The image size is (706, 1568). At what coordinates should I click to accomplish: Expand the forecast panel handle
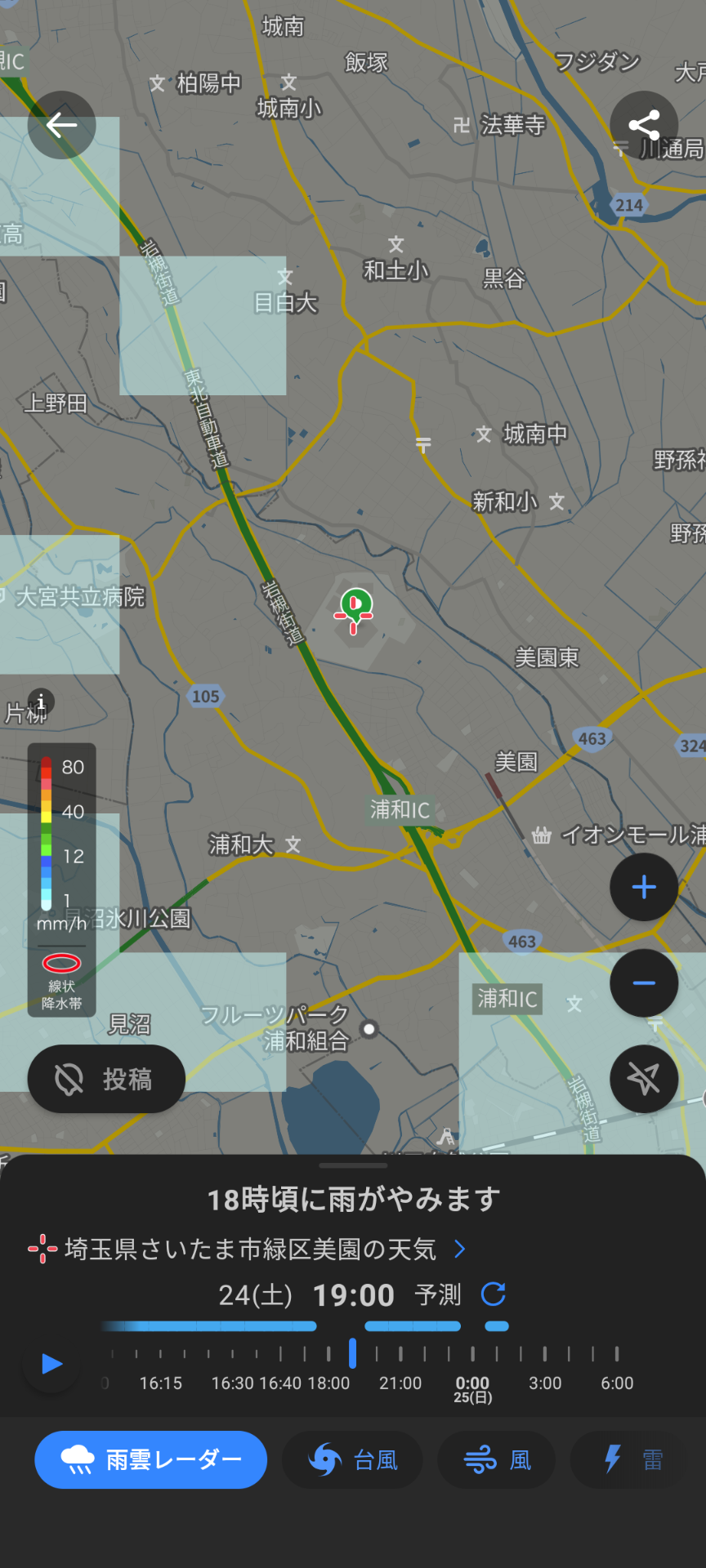tap(353, 1165)
